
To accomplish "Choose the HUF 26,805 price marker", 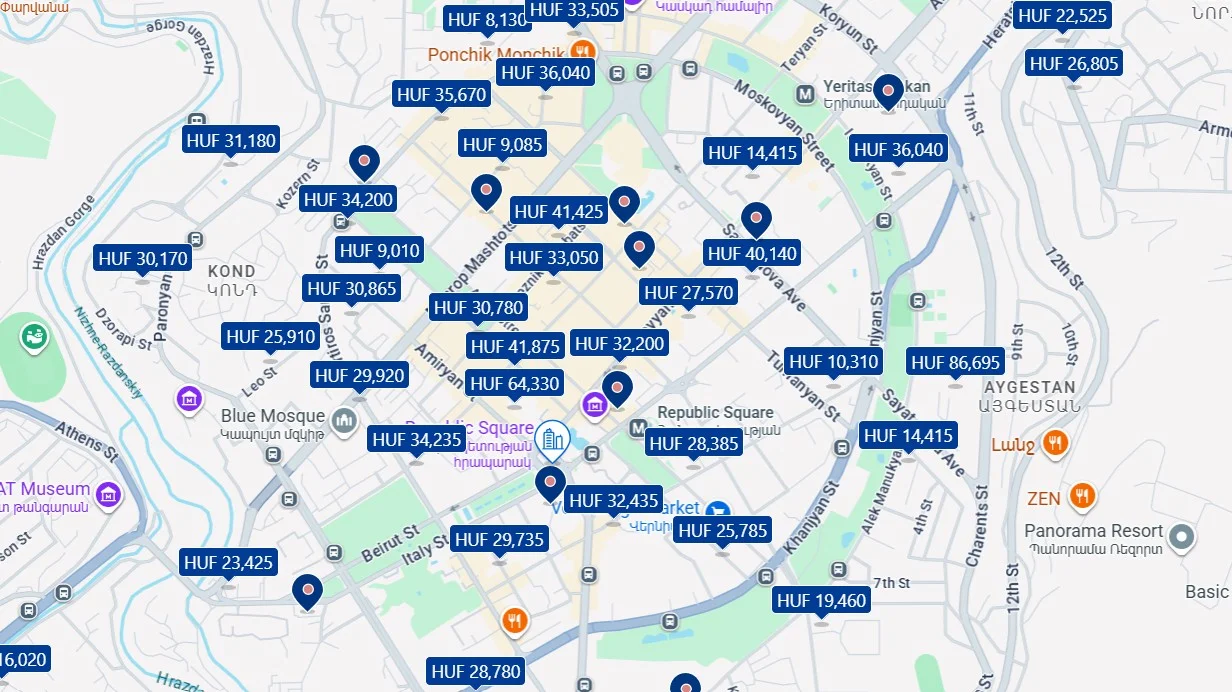I will (1074, 64).
